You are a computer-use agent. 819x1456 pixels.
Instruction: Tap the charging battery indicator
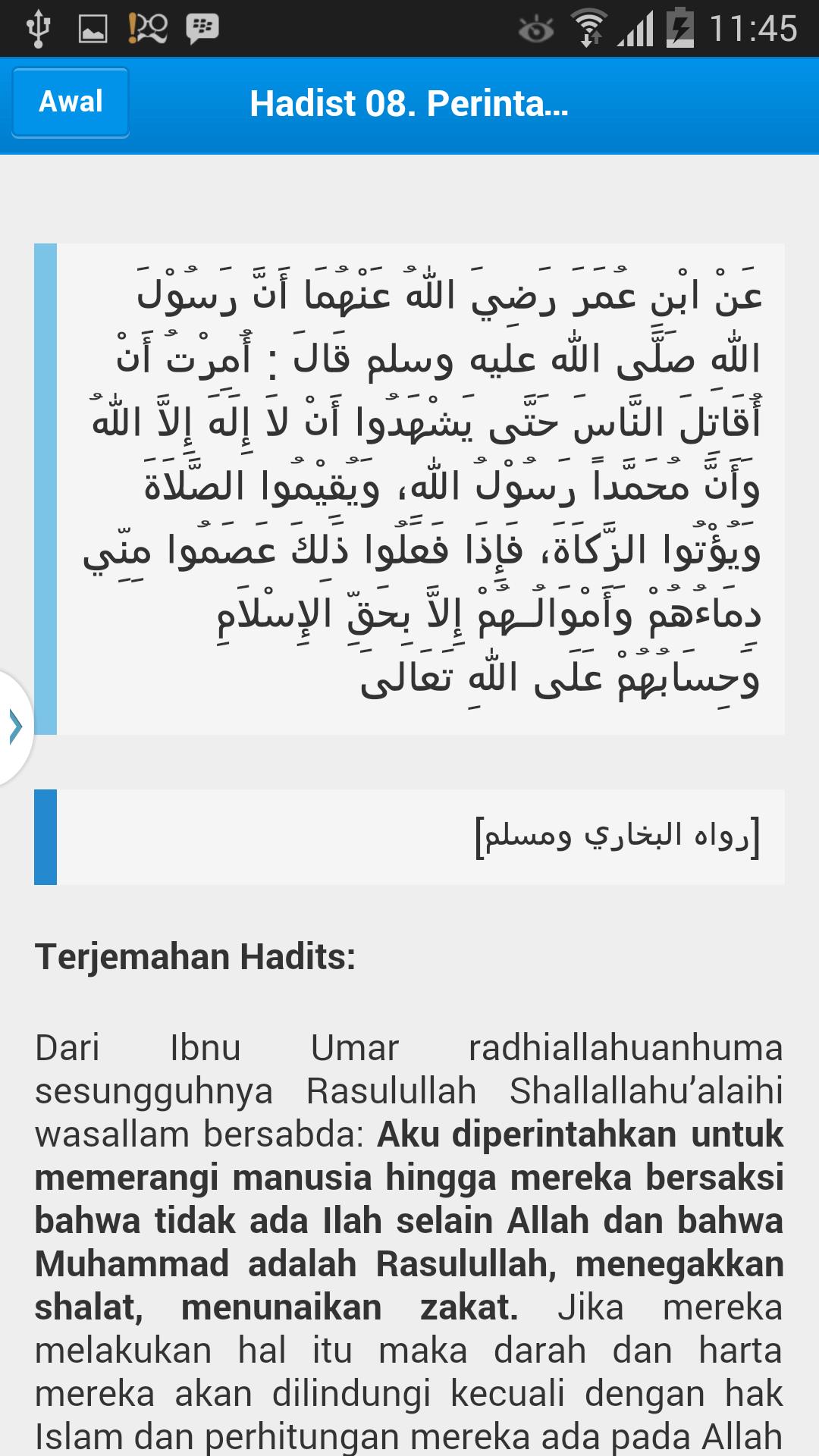click(681, 25)
